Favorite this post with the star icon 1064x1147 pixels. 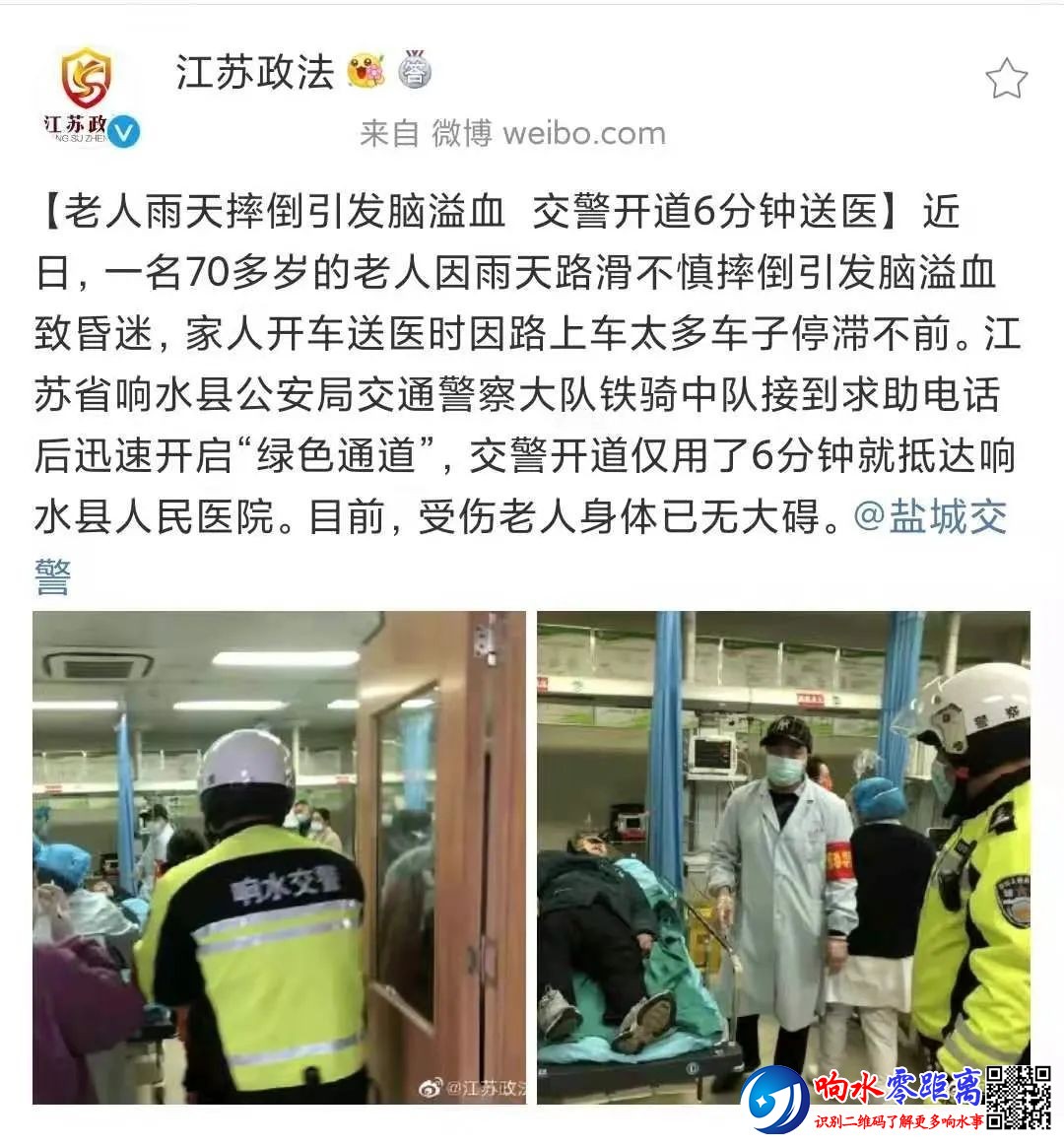coord(1006,79)
